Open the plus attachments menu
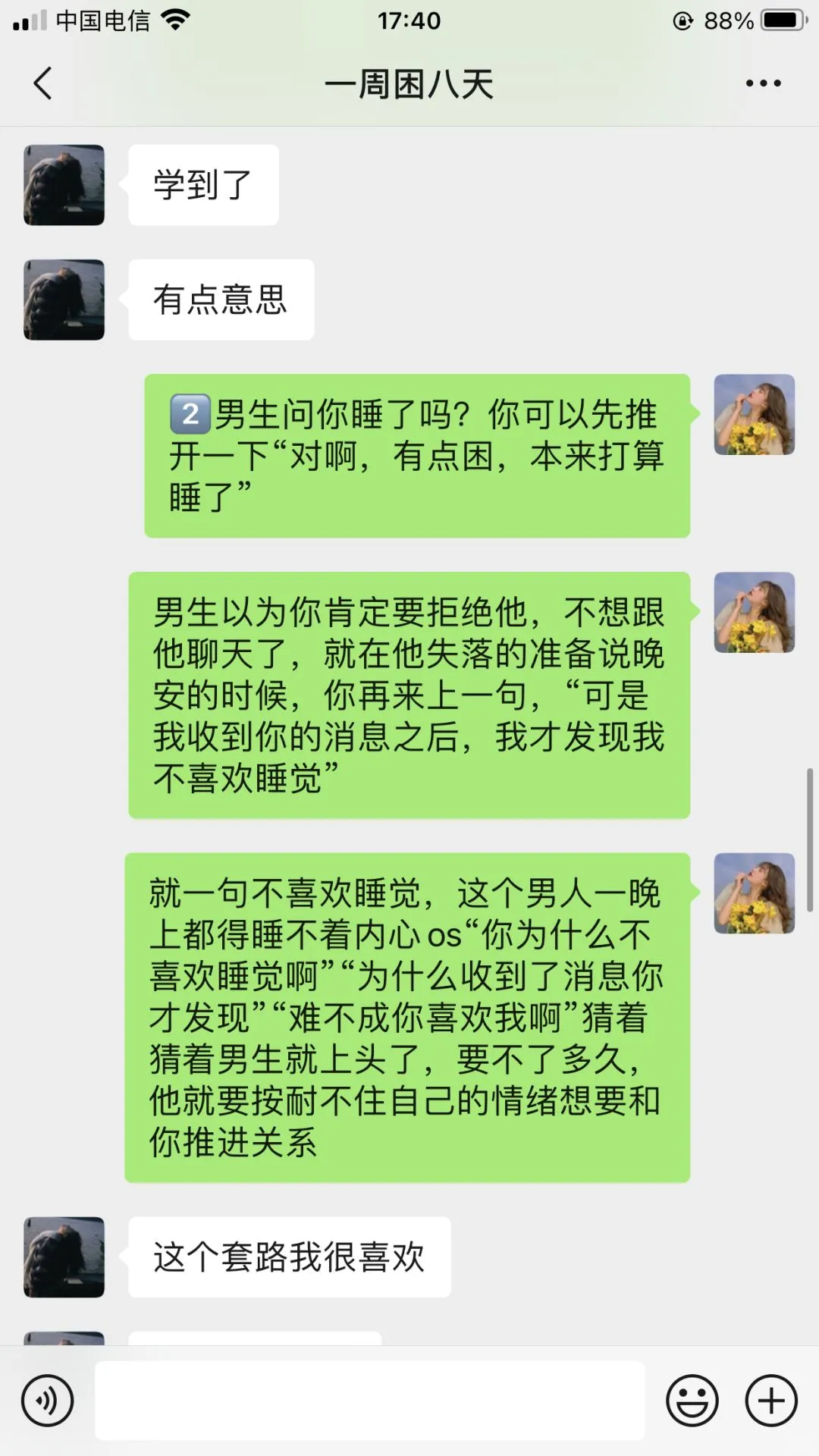This screenshot has height=1456, width=819. (x=771, y=1400)
